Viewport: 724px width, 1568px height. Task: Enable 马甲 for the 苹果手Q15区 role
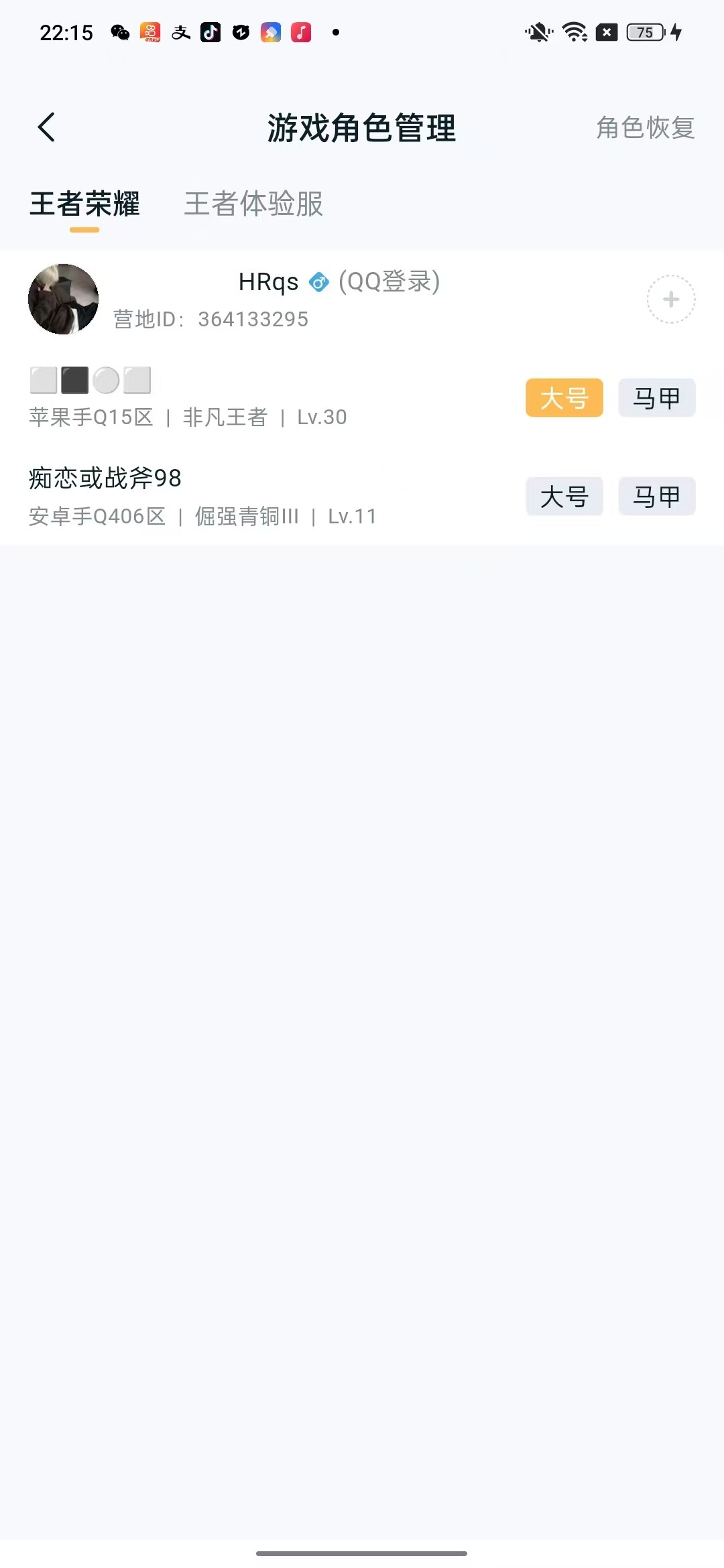tap(656, 398)
